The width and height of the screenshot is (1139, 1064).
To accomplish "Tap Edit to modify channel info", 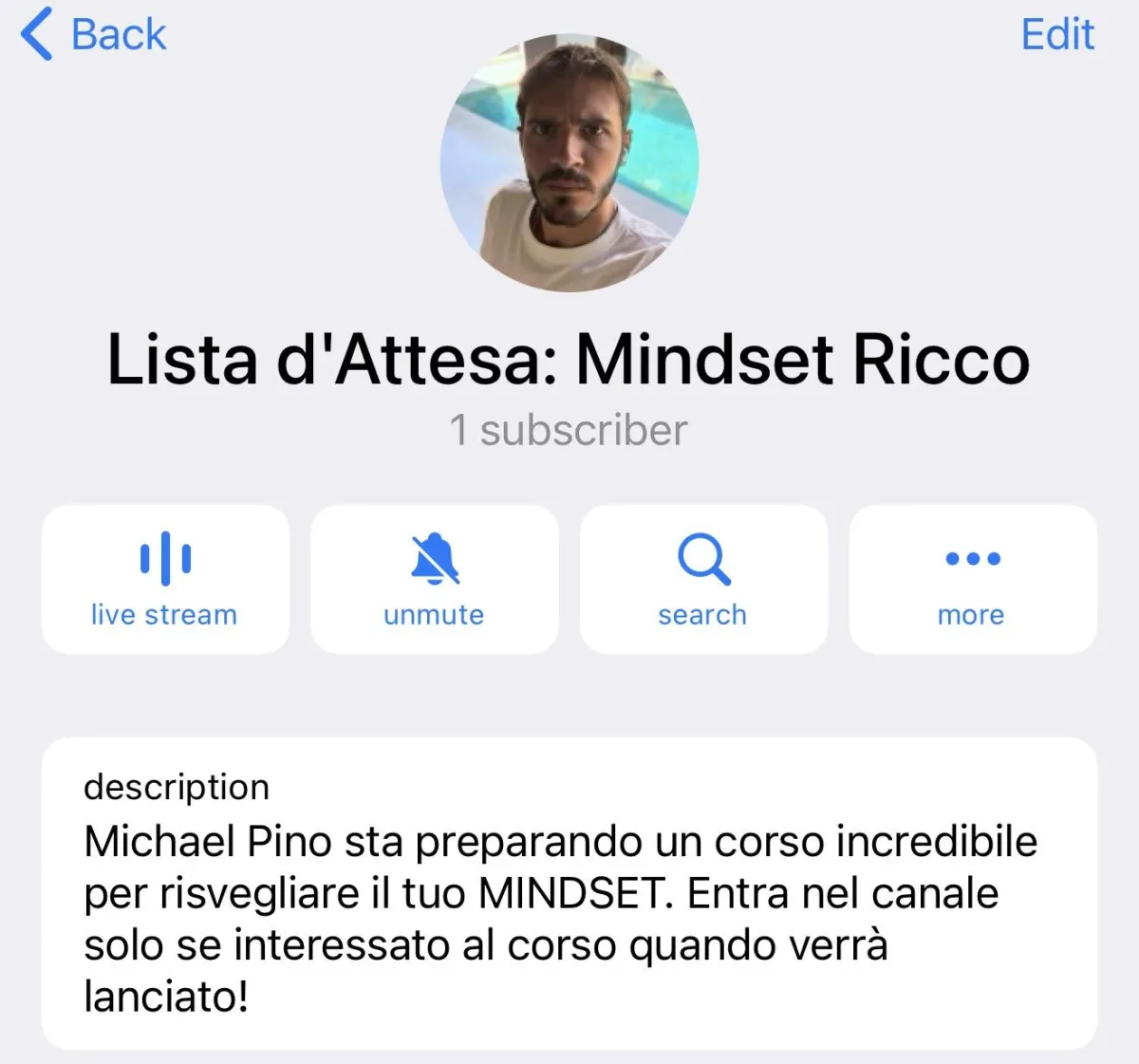I will (x=1056, y=35).
